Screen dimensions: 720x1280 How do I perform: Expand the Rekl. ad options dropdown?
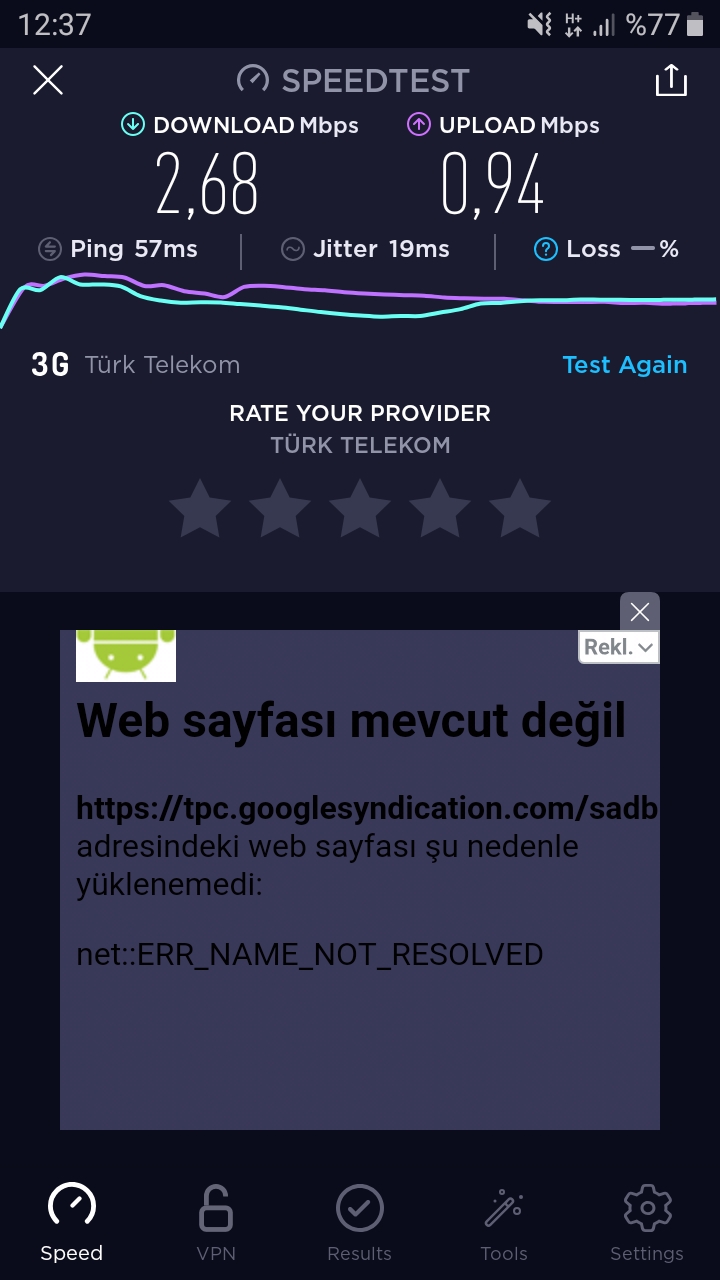coord(619,647)
